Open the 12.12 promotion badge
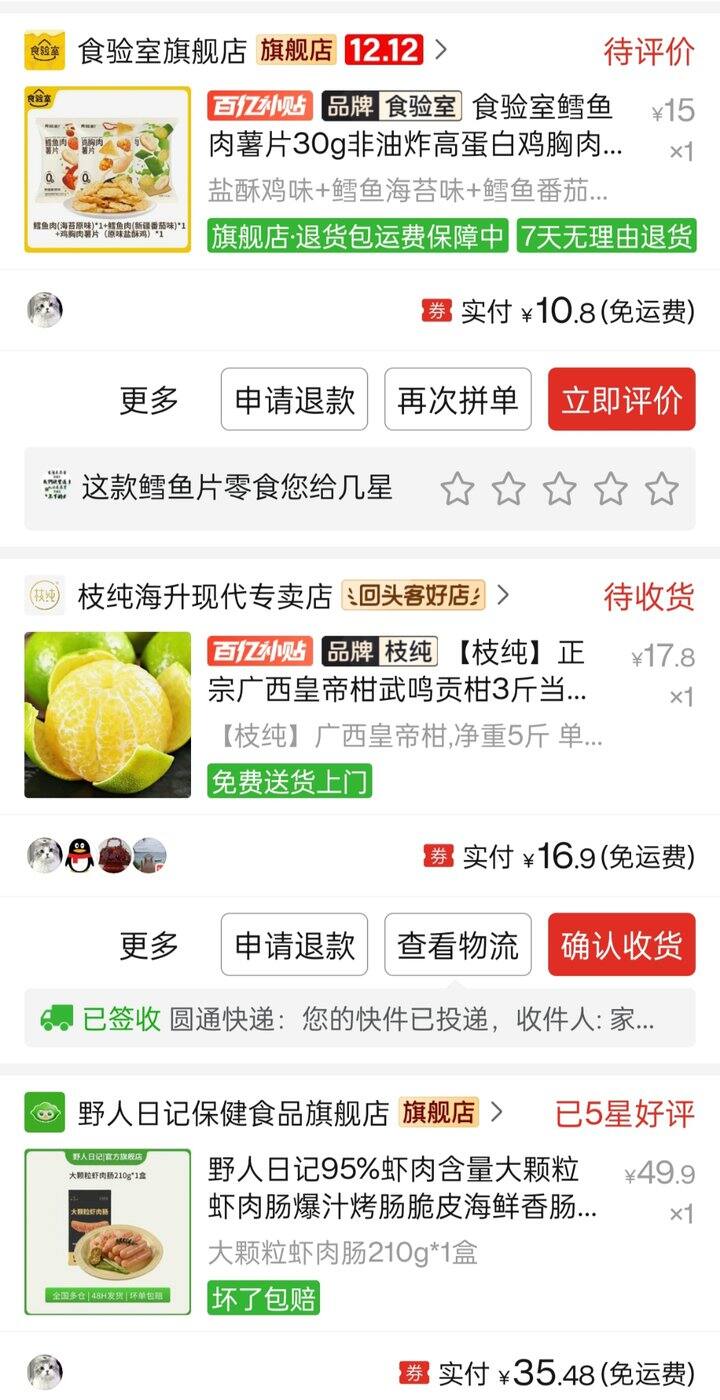 pos(386,50)
